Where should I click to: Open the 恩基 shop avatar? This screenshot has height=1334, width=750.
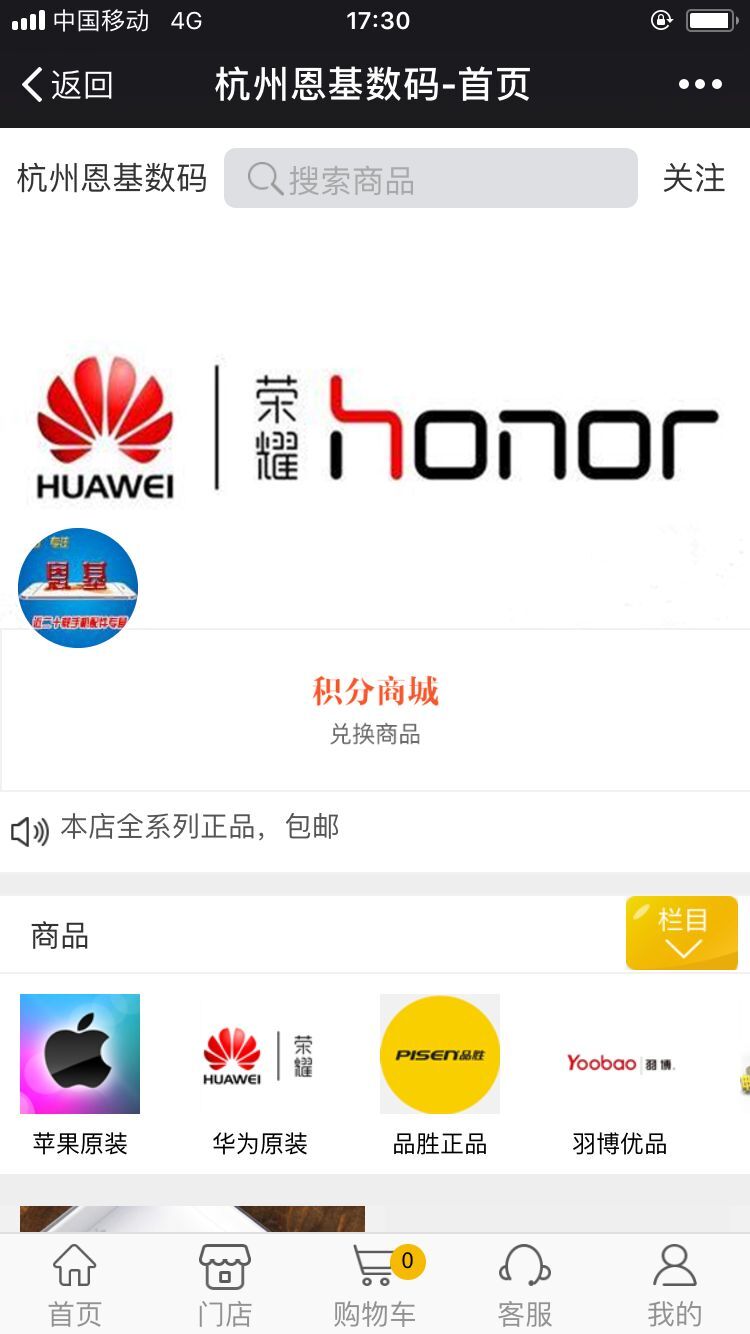tap(78, 588)
